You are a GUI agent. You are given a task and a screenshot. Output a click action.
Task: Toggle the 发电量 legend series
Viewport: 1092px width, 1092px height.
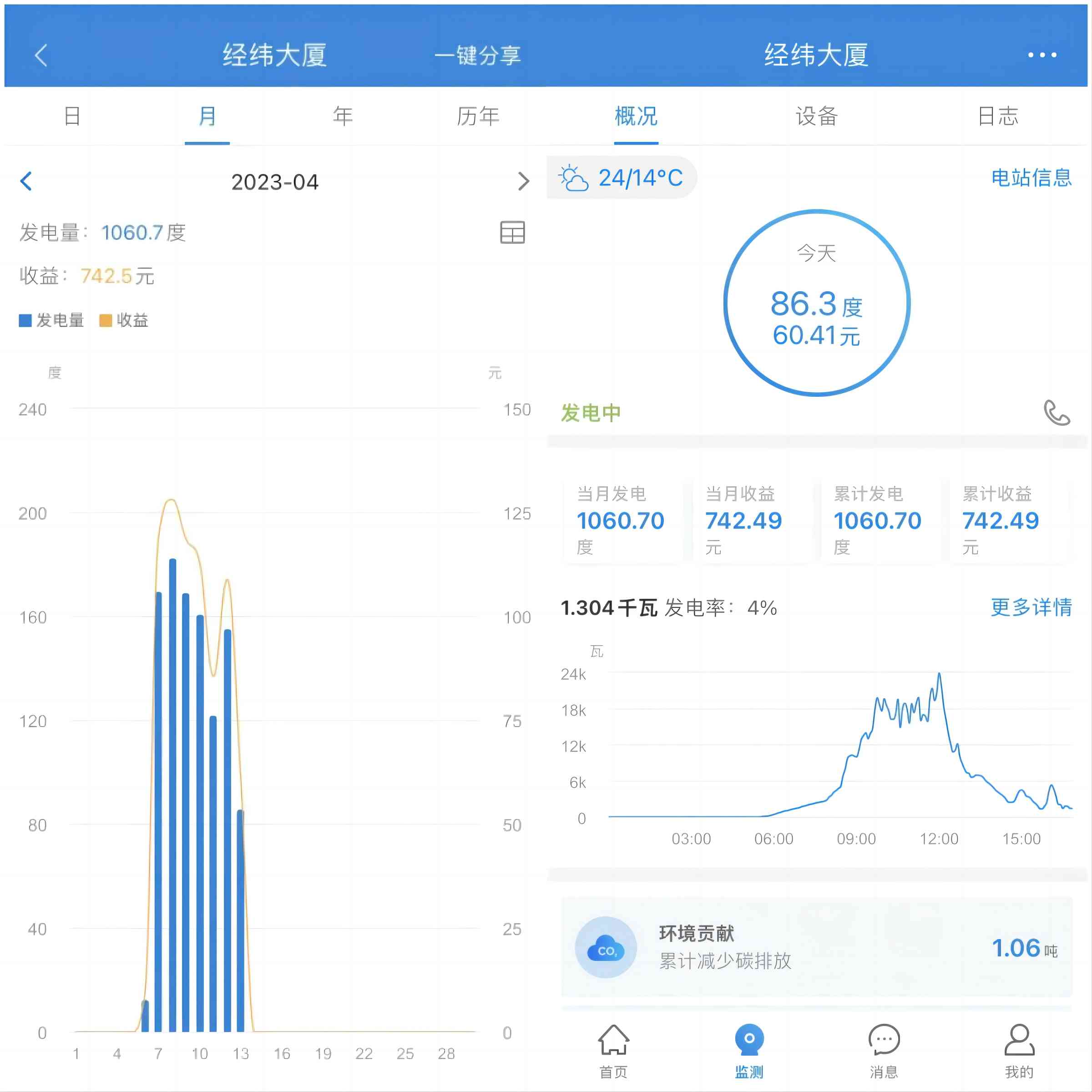pyautogui.click(x=51, y=320)
